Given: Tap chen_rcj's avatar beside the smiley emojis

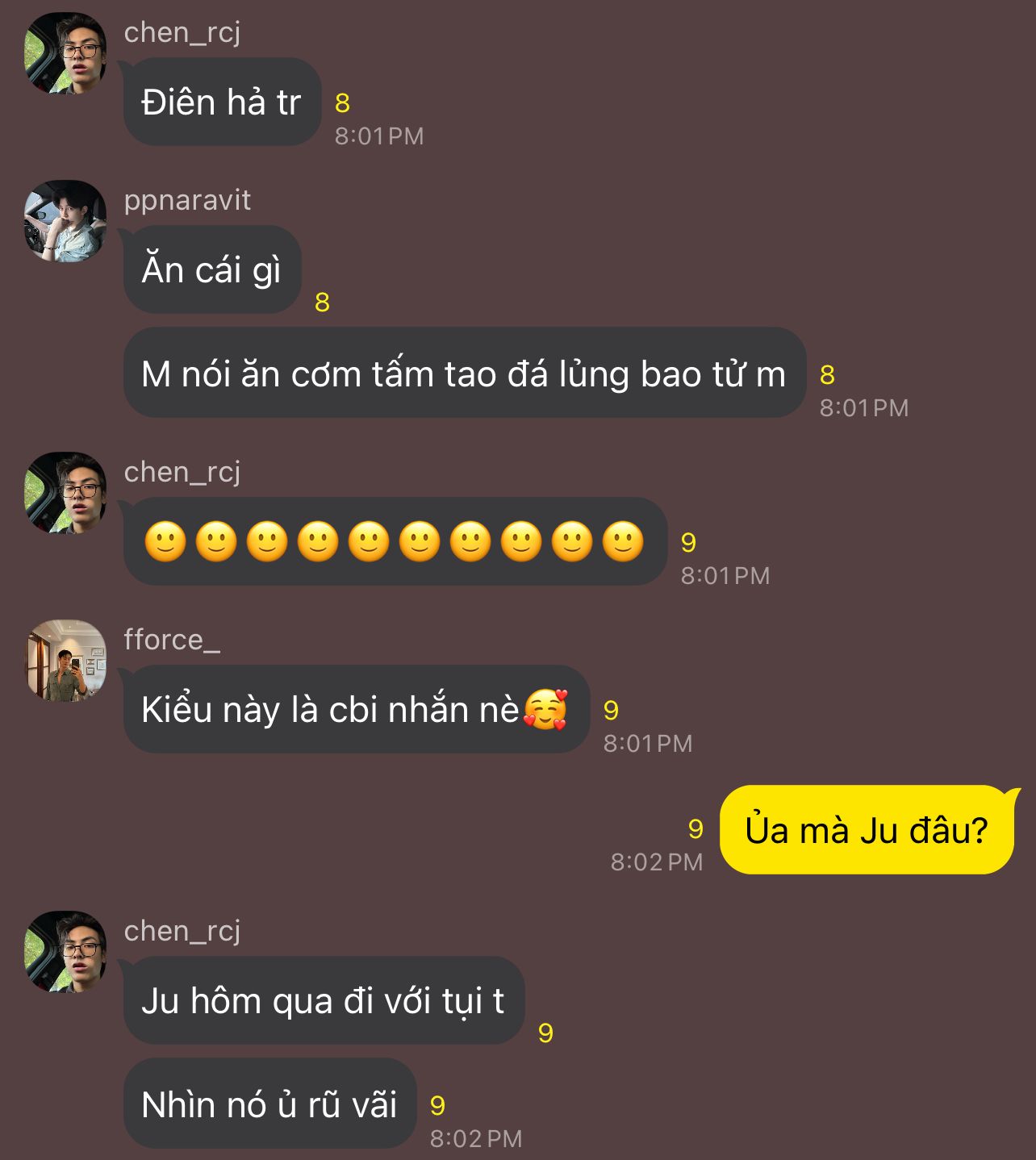Looking at the screenshot, I should (x=65, y=493).
